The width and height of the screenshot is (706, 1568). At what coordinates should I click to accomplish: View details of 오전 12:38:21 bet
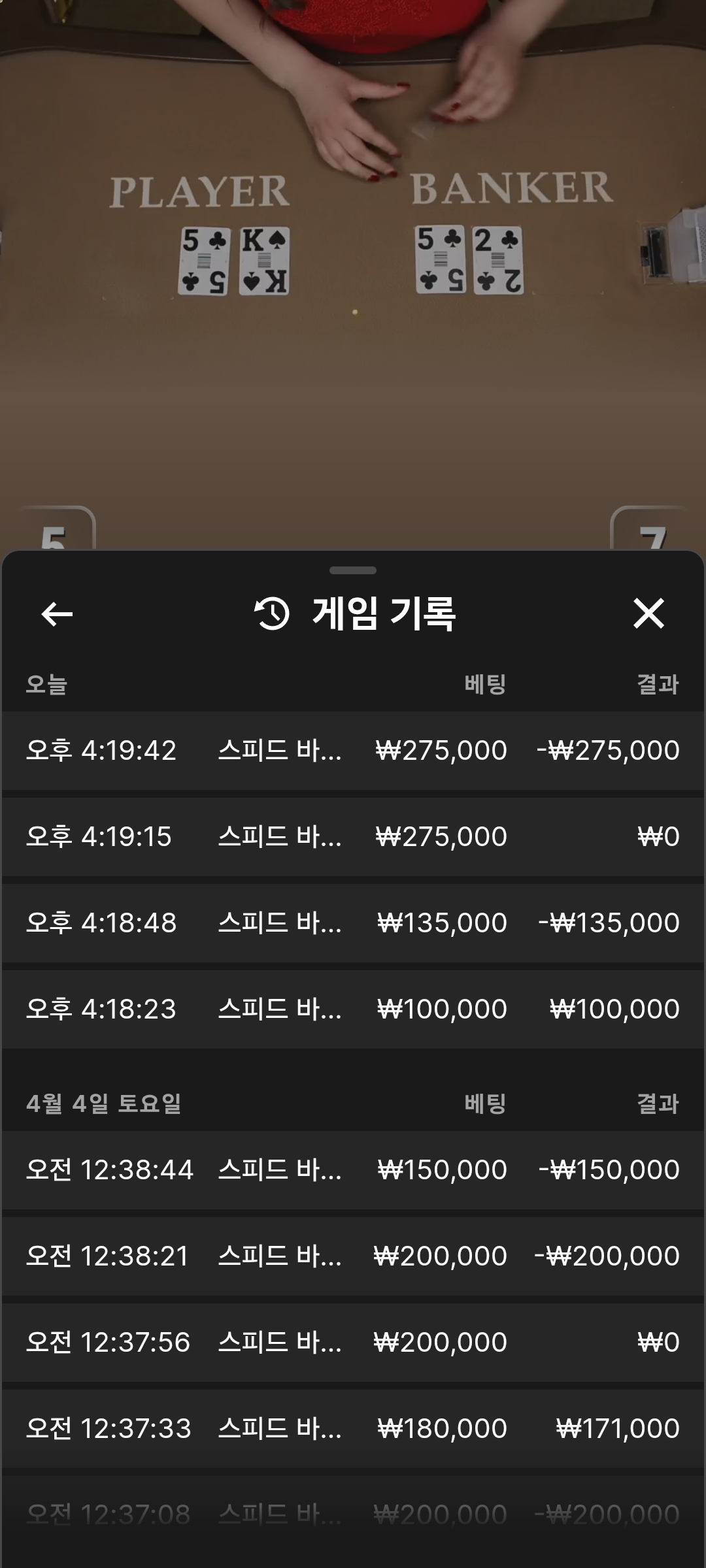click(x=353, y=1256)
